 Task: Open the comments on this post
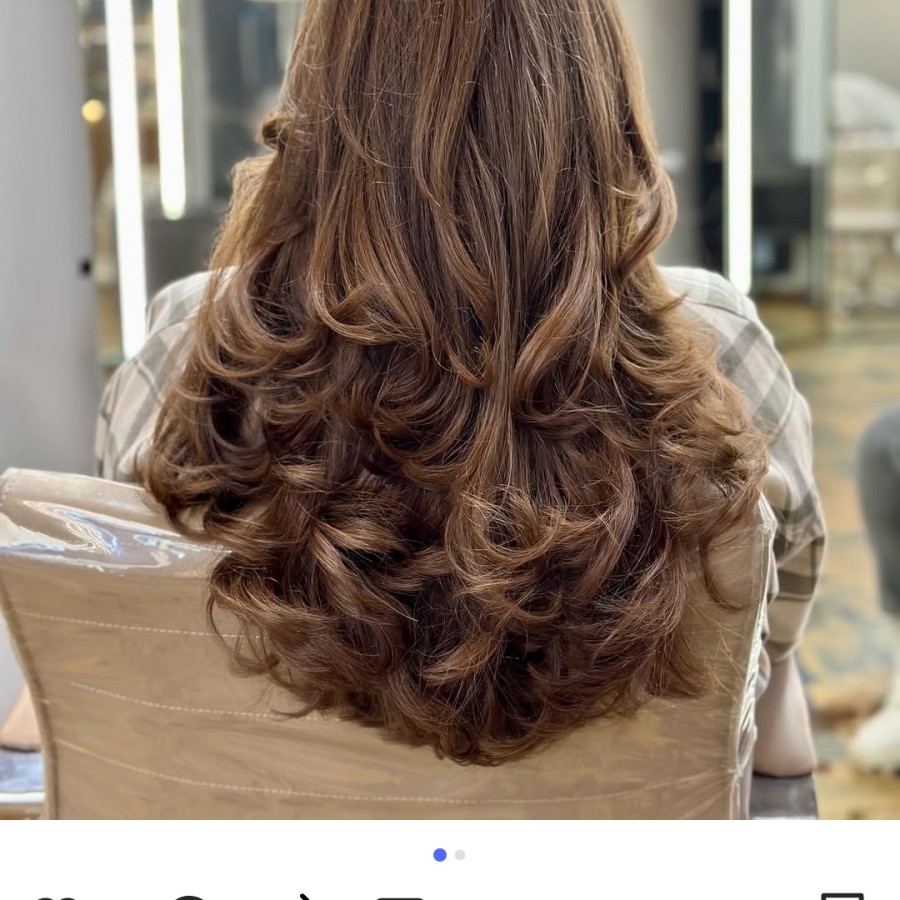[188, 896]
